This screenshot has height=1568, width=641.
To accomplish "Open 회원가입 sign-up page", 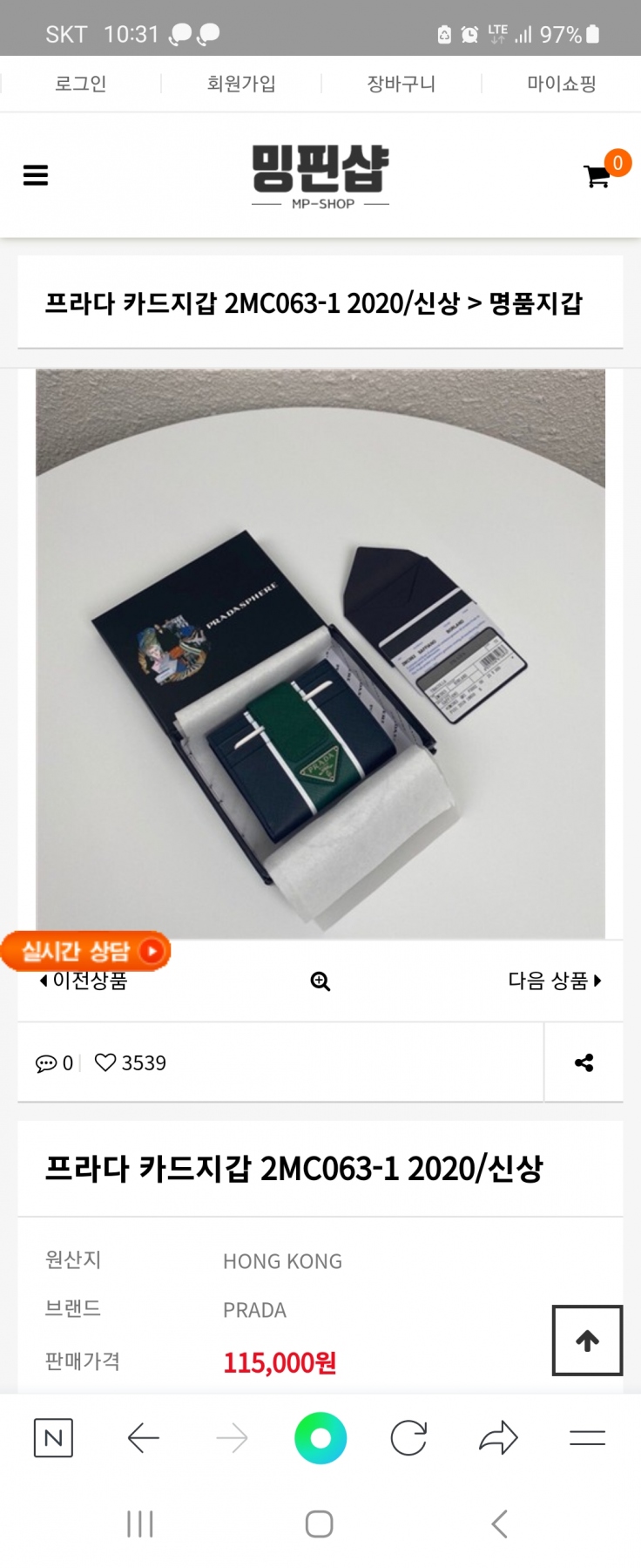I will (241, 84).
